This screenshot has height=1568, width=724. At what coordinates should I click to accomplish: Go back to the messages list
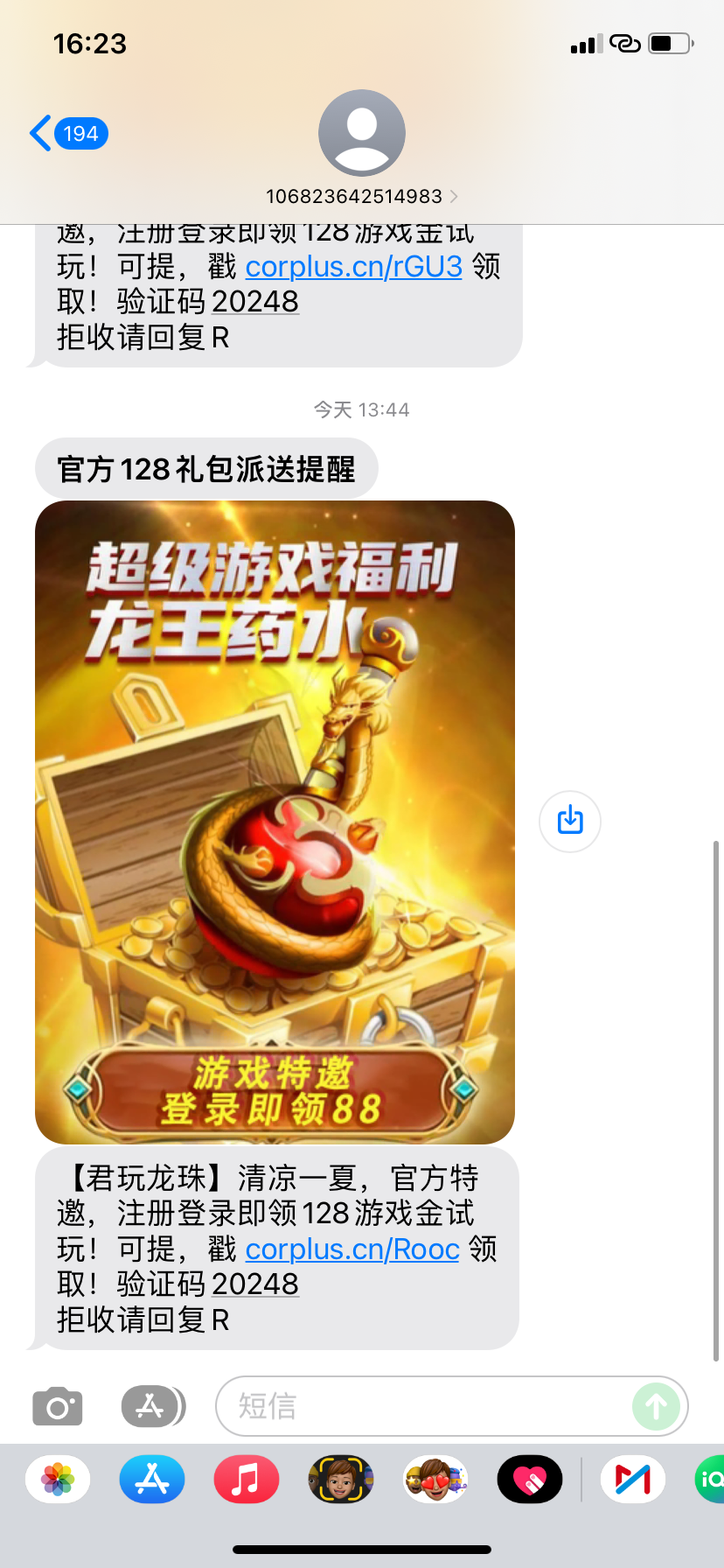(x=68, y=134)
